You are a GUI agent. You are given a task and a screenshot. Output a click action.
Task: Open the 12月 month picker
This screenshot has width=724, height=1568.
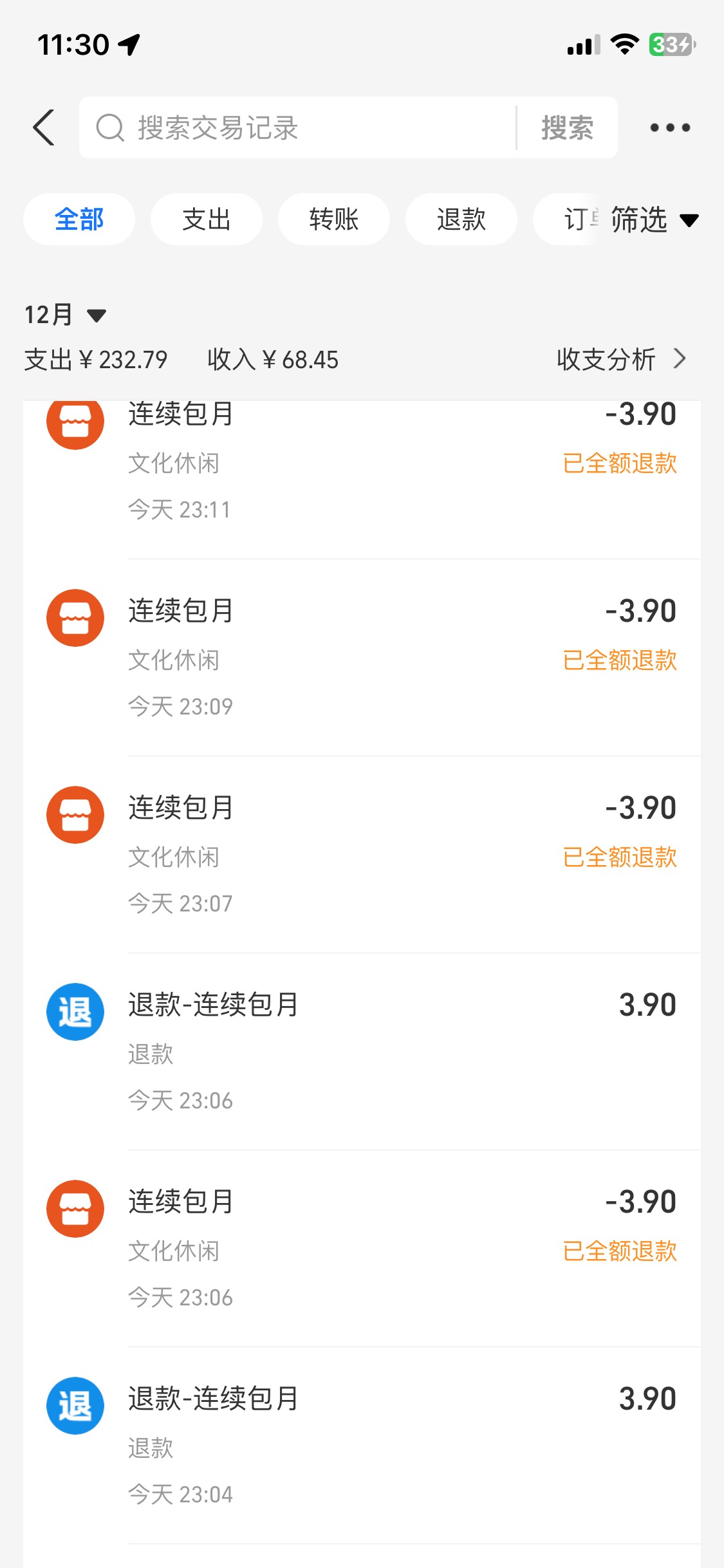point(65,315)
